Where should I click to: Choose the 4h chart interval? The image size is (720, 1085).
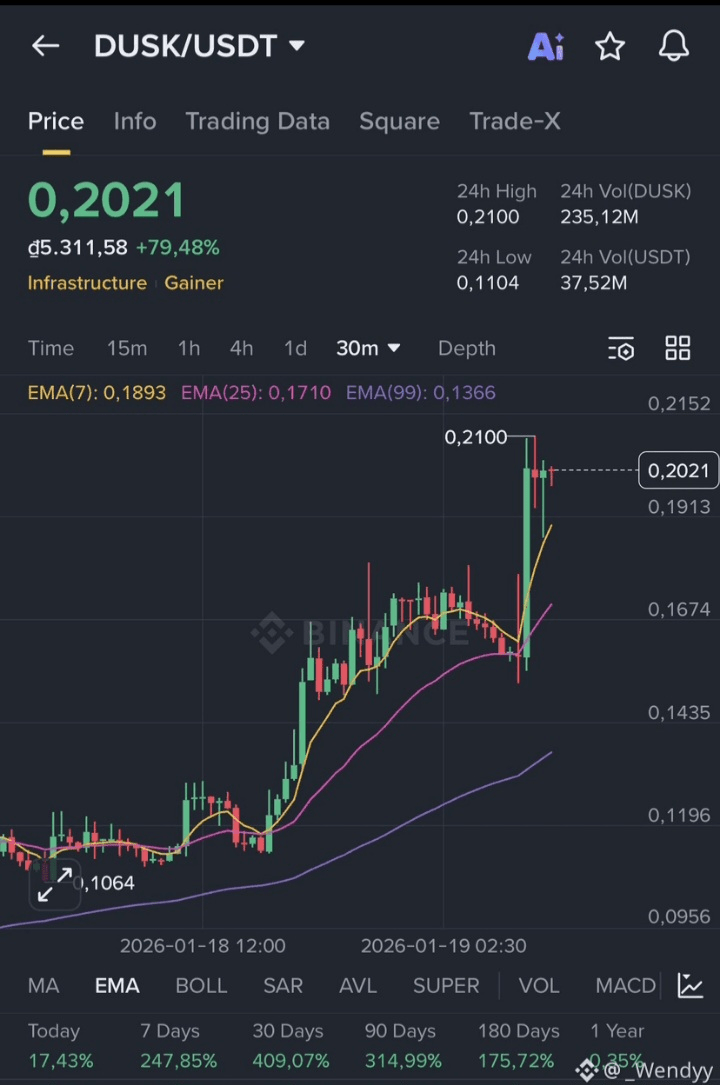pyautogui.click(x=241, y=348)
